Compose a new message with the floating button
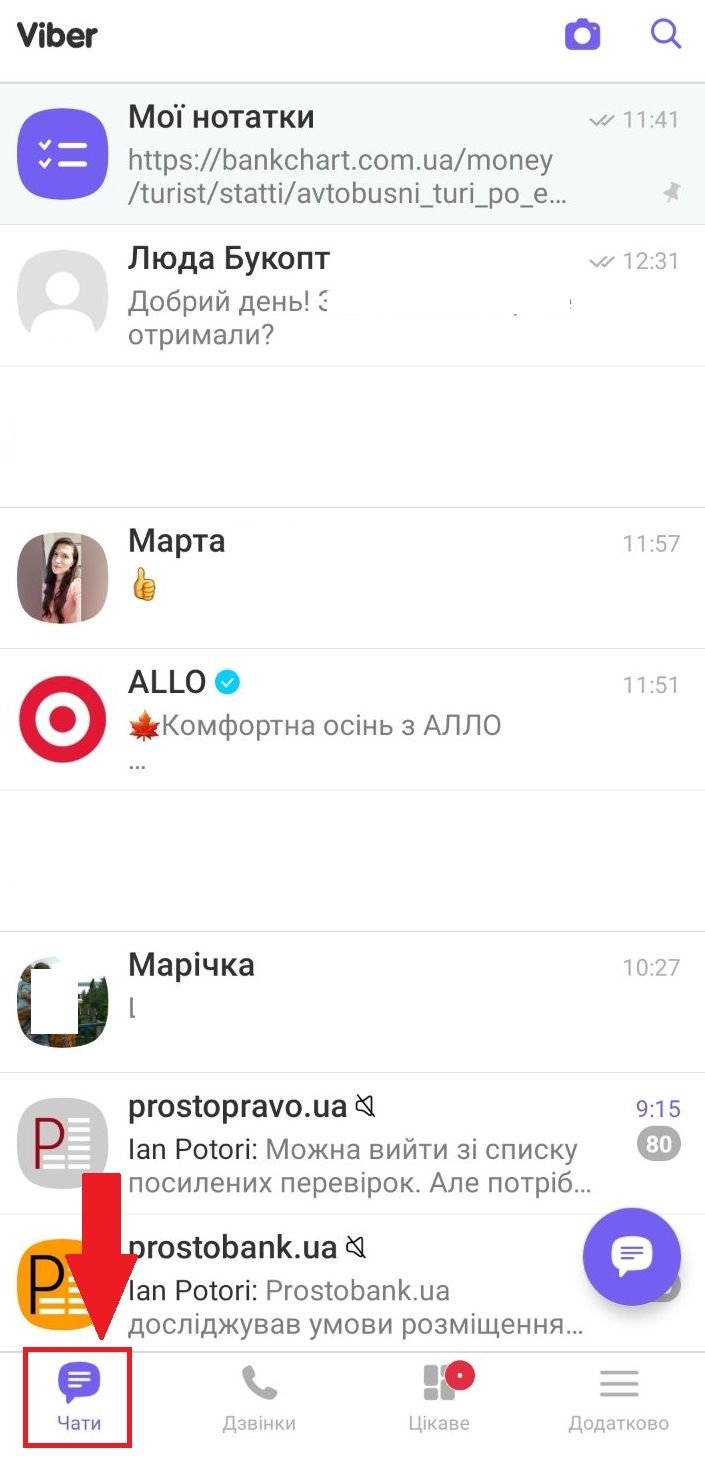The width and height of the screenshot is (705, 1459). pyautogui.click(x=632, y=1256)
